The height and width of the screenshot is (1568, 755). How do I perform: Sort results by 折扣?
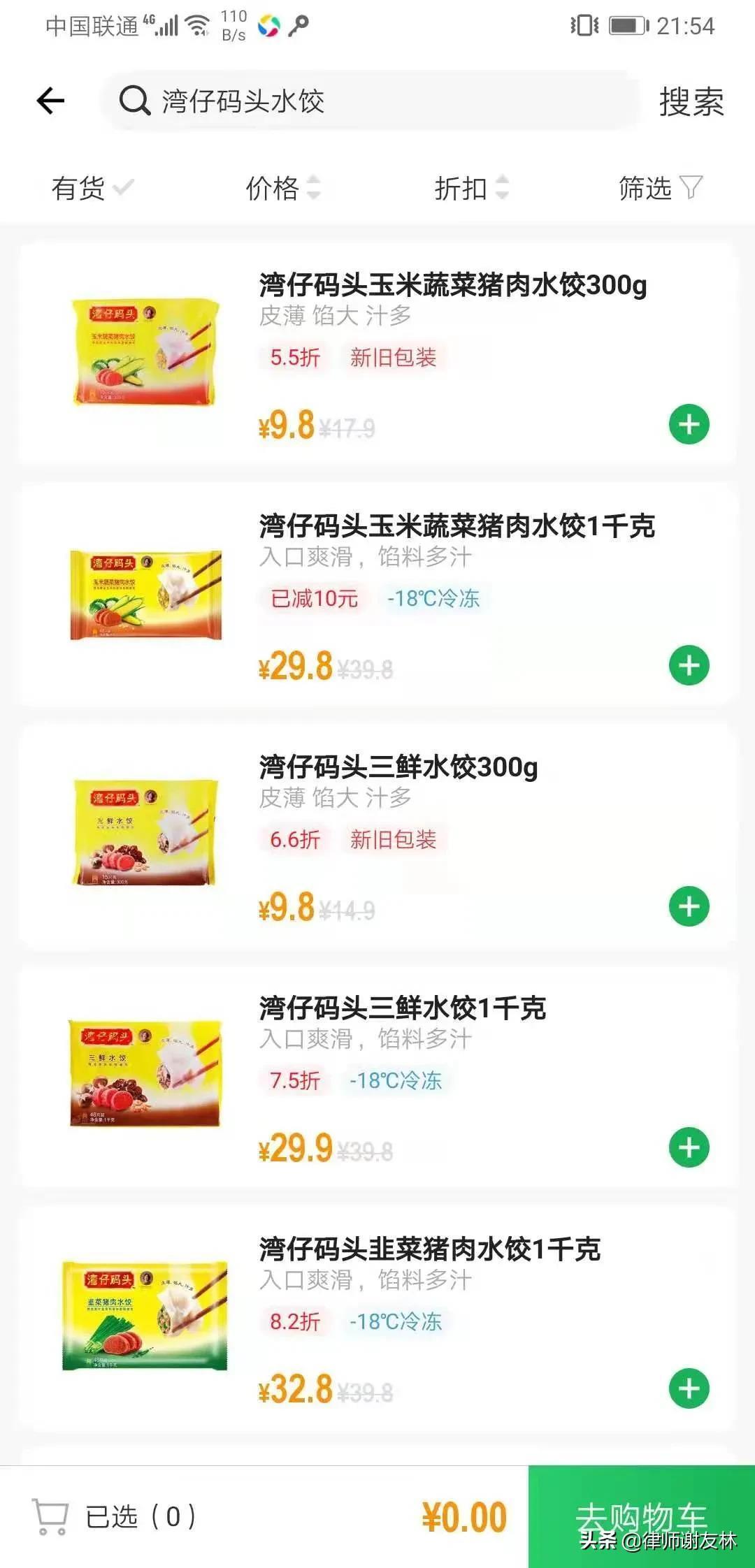(471, 188)
